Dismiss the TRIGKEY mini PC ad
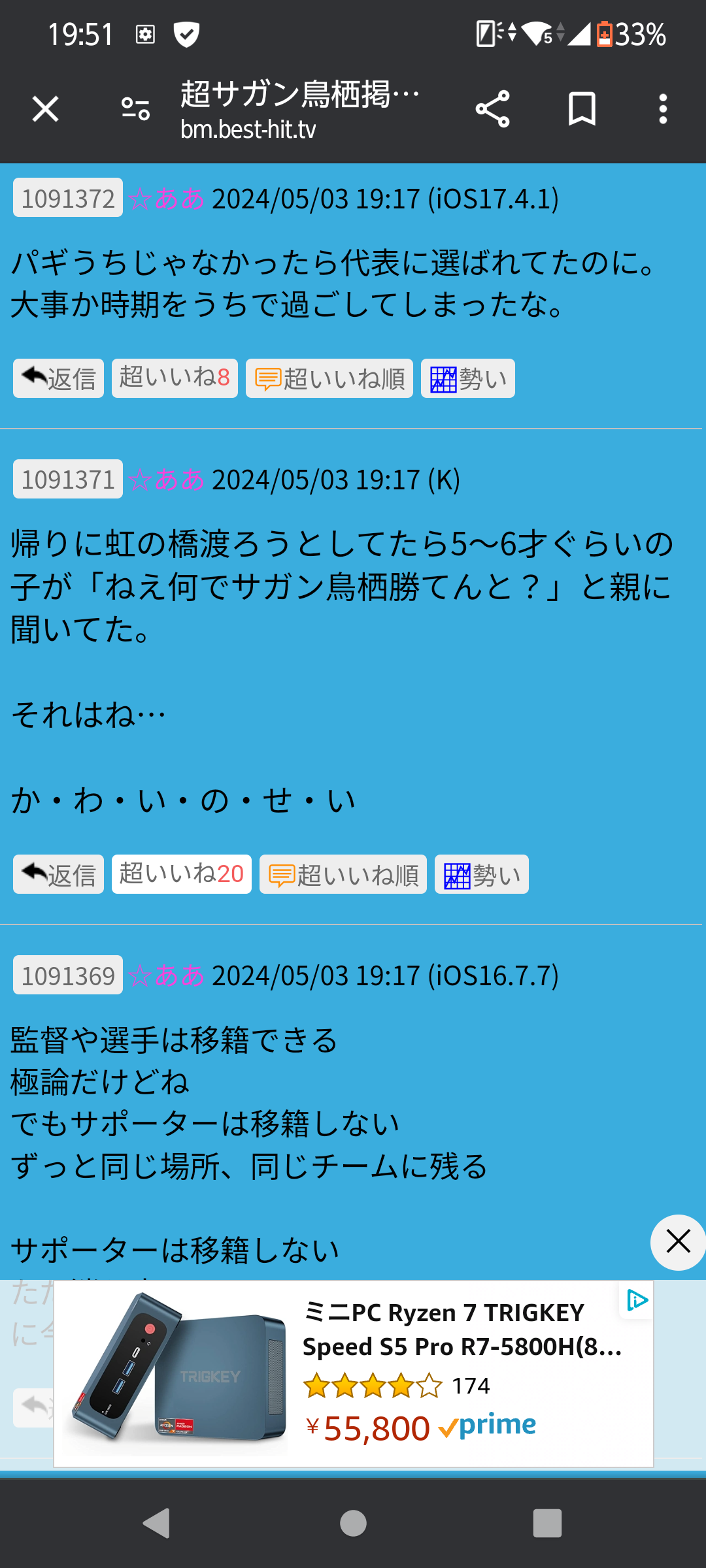The height and width of the screenshot is (1568, 706). coord(678,1242)
